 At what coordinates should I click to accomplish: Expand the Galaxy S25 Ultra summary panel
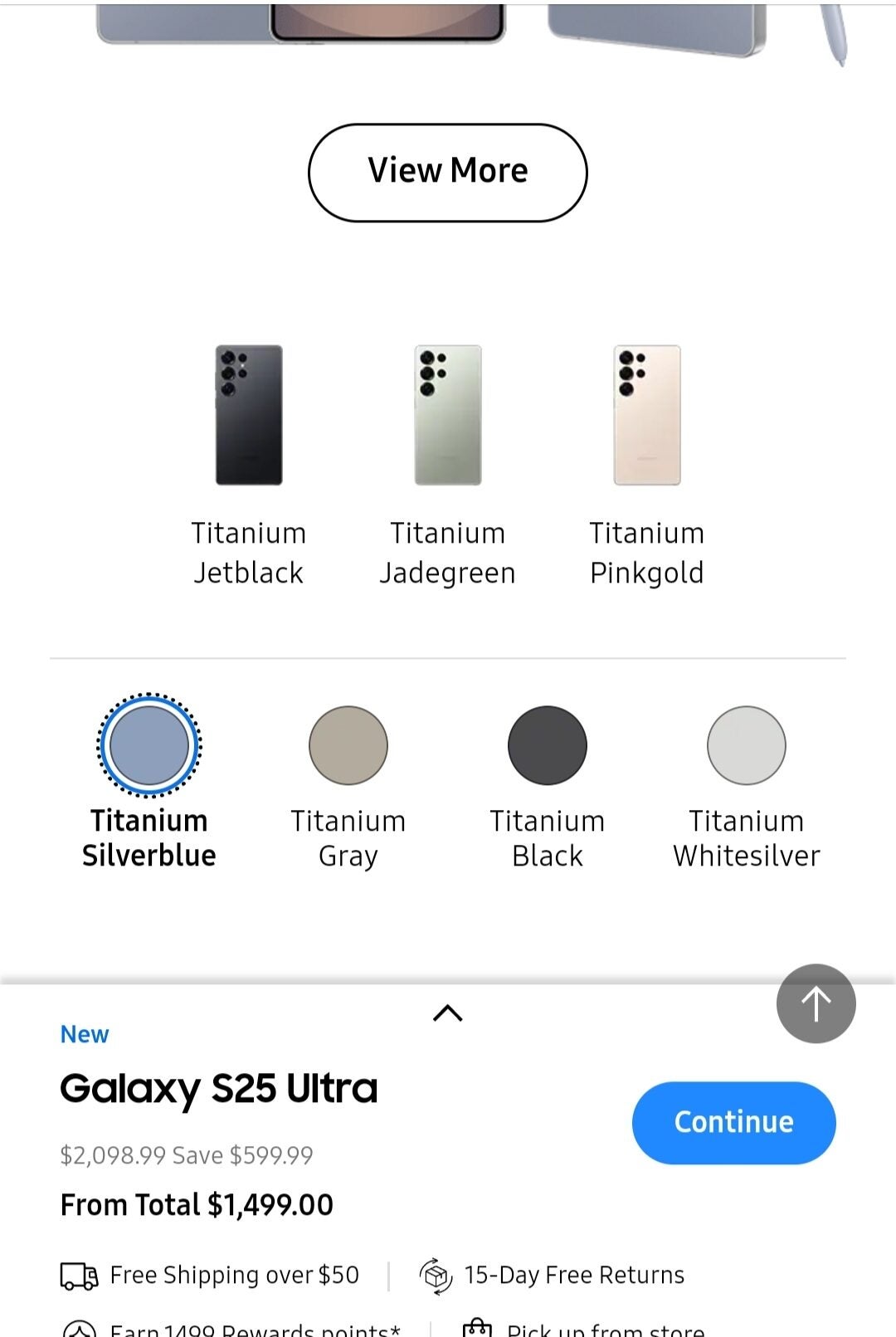pyautogui.click(x=448, y=1013)
